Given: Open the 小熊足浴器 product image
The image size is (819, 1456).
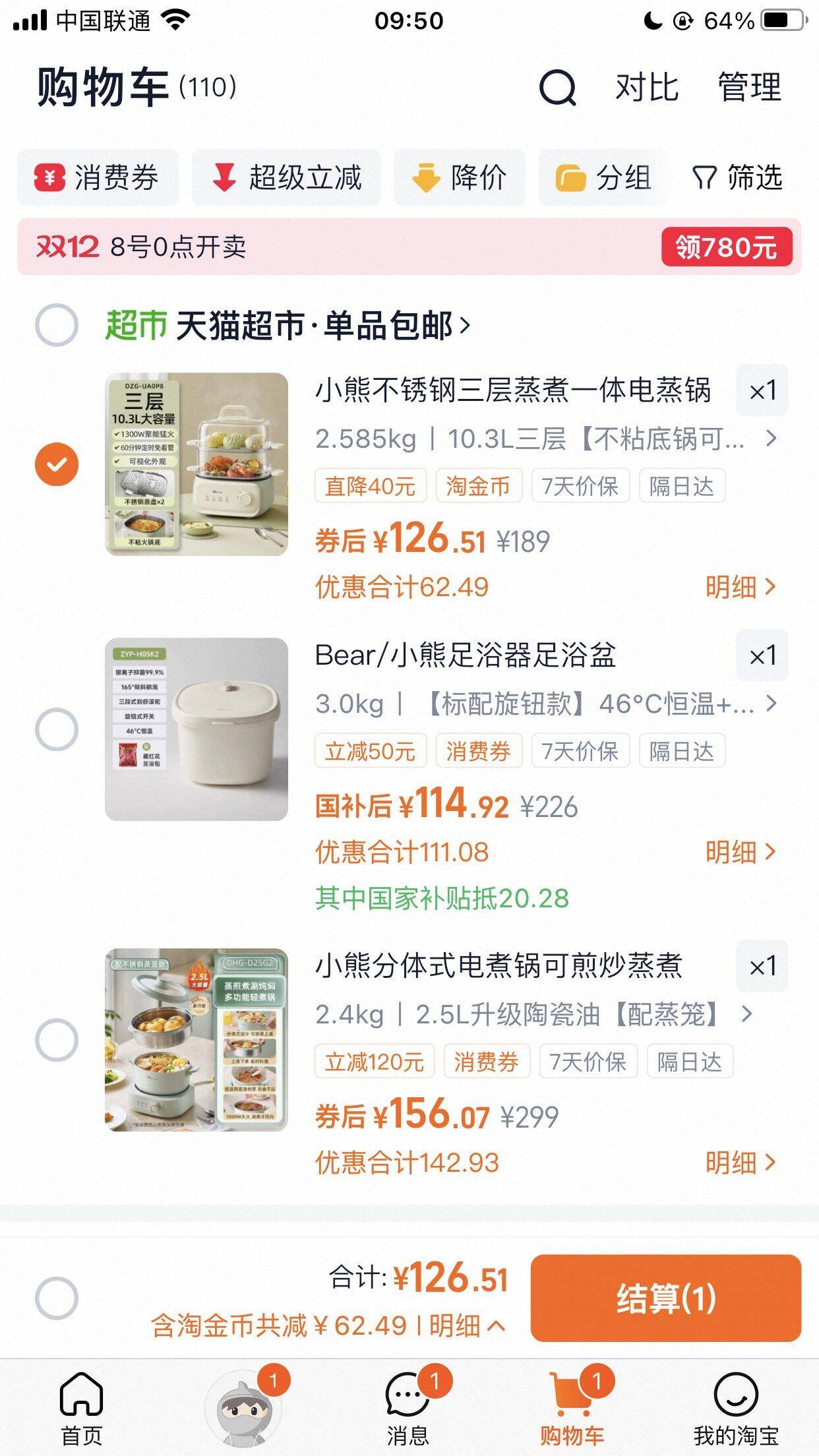Looking at the screenshot, I should (197, 729).
